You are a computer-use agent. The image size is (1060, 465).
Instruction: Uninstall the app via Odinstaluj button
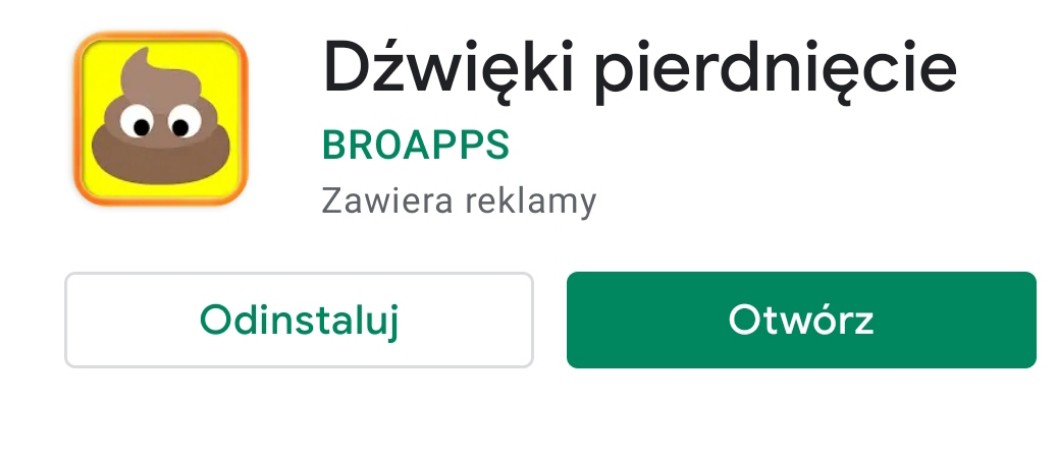click(x=299, y=320)
